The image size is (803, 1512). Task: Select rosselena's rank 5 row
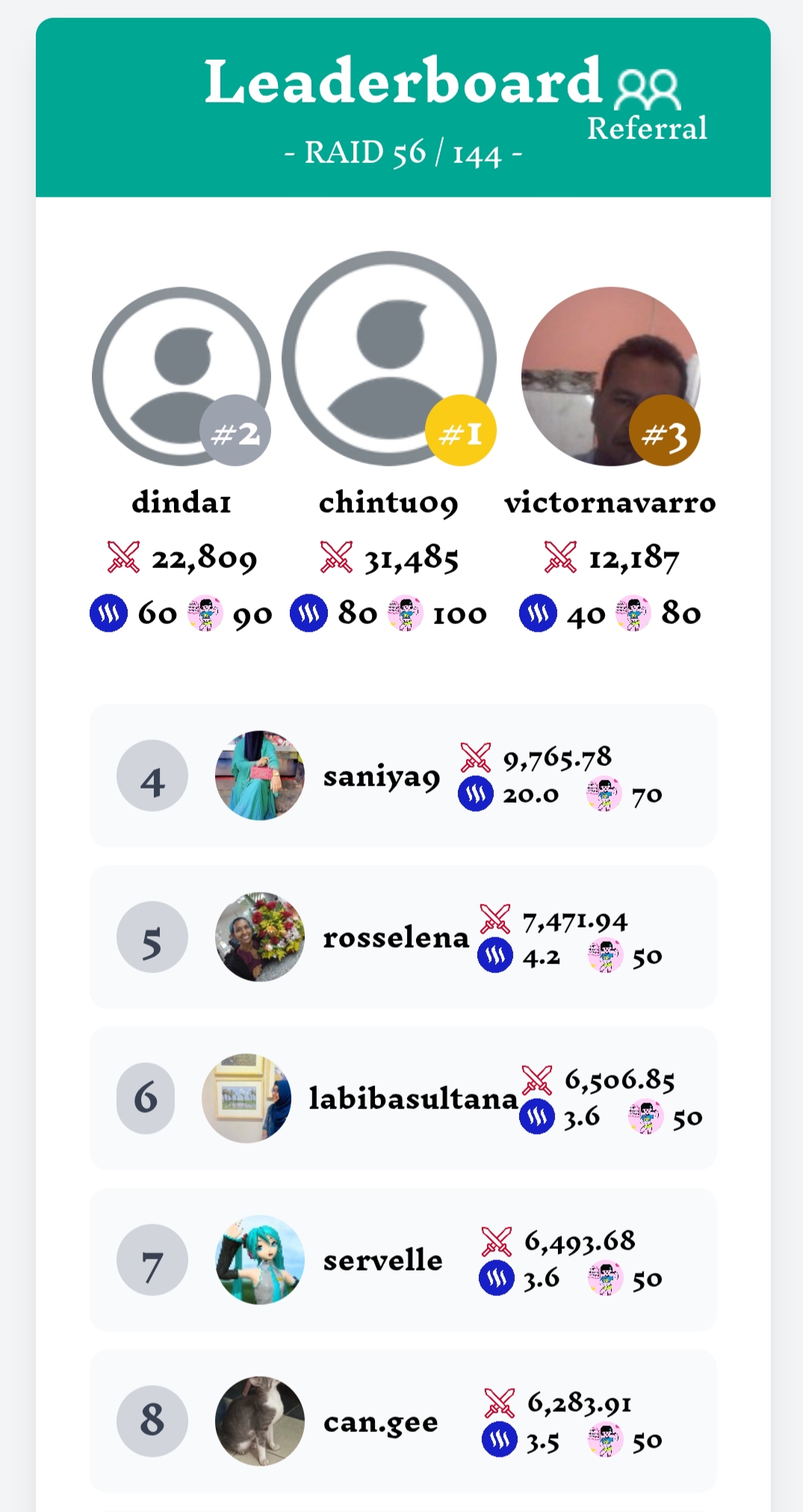tap(403, 937)
